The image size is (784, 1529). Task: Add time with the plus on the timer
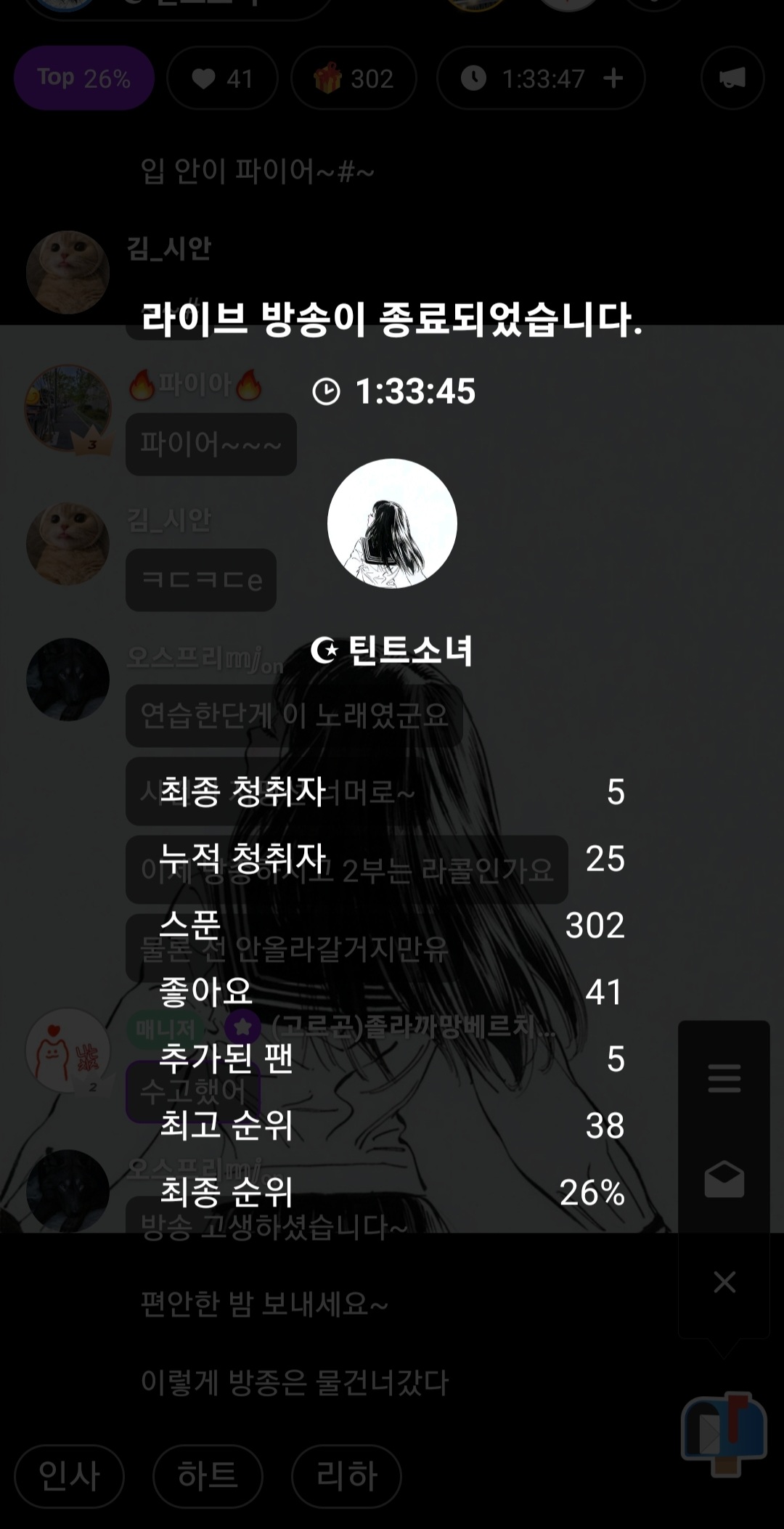[613, 78]
